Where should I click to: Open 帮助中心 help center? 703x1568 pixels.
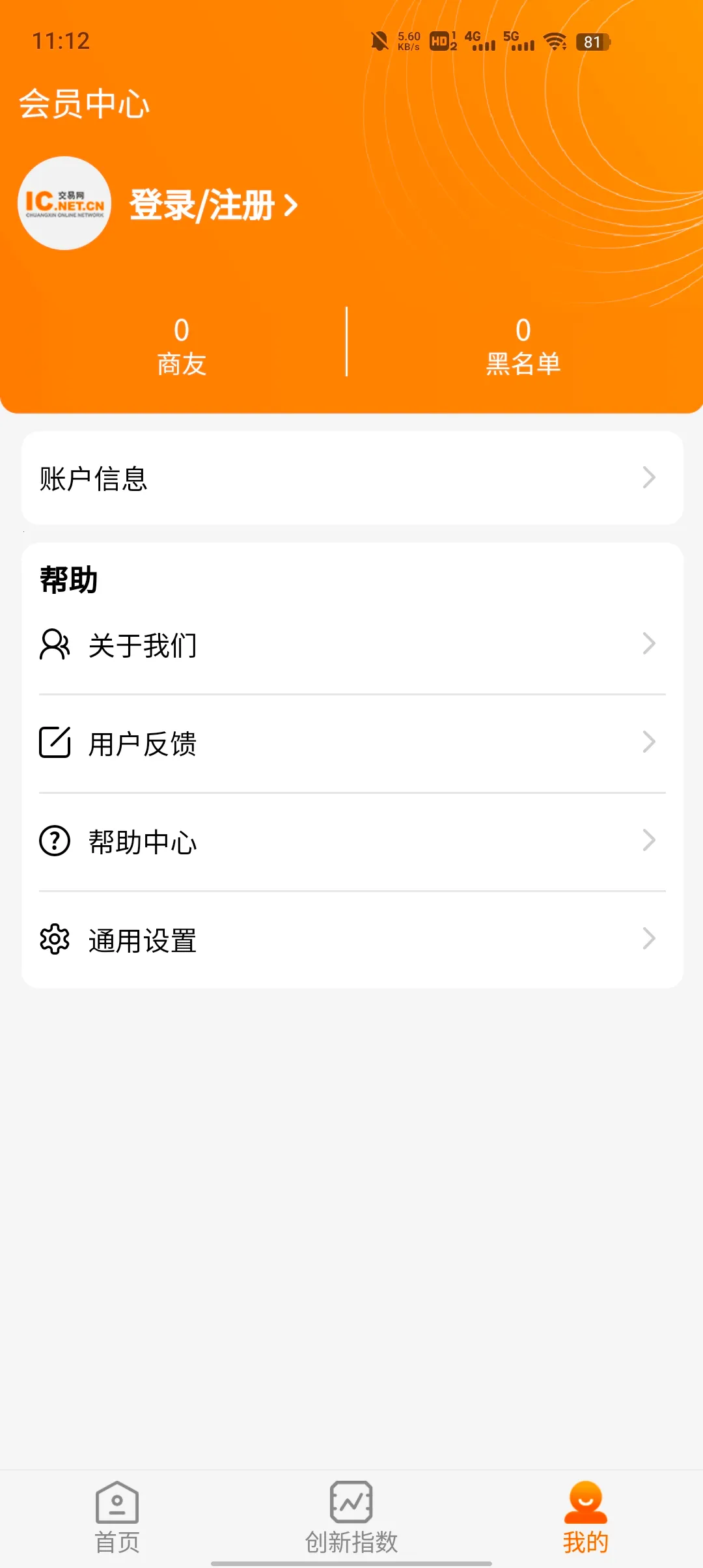pyautogui.click(x=351, y=841)
